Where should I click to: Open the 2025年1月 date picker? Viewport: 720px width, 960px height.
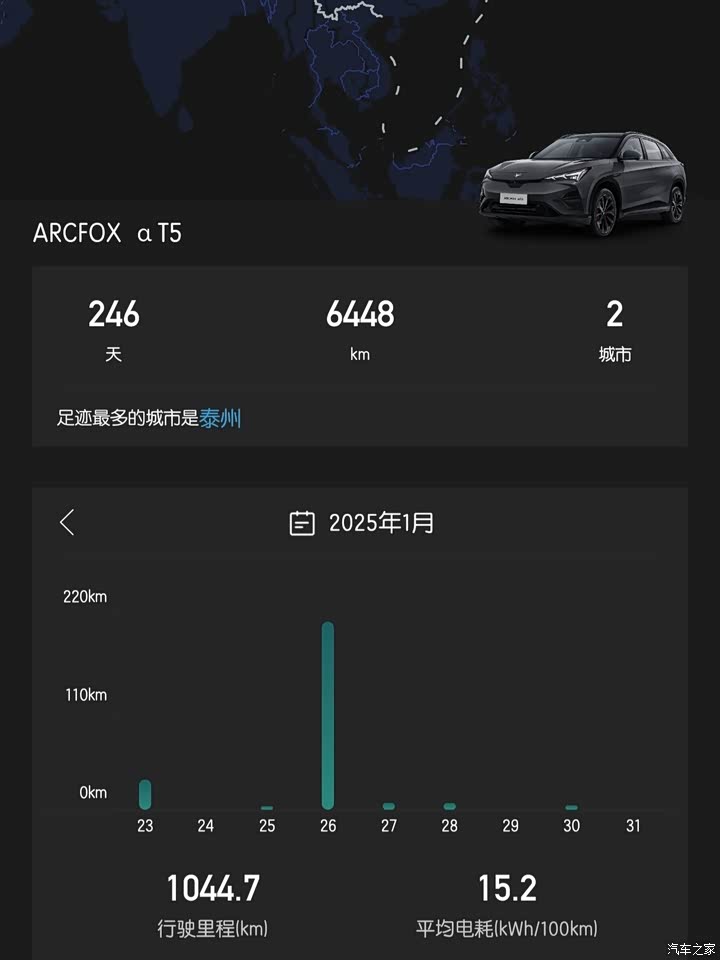click(x=362, y=522)
